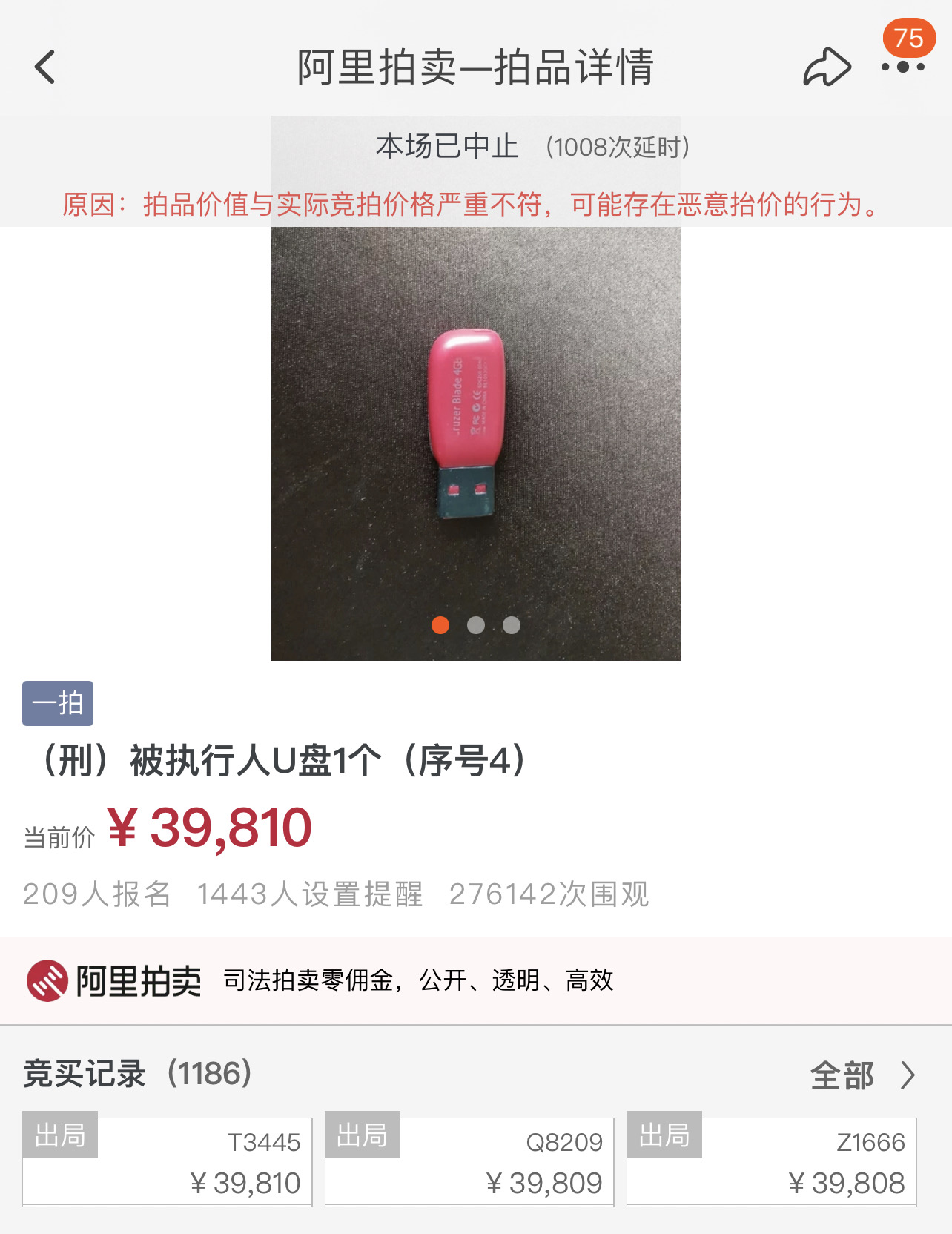Open the bidder T3445 record card
Image resolution: width=952 pixels, height=1234 pixels.
point(168,1161)
